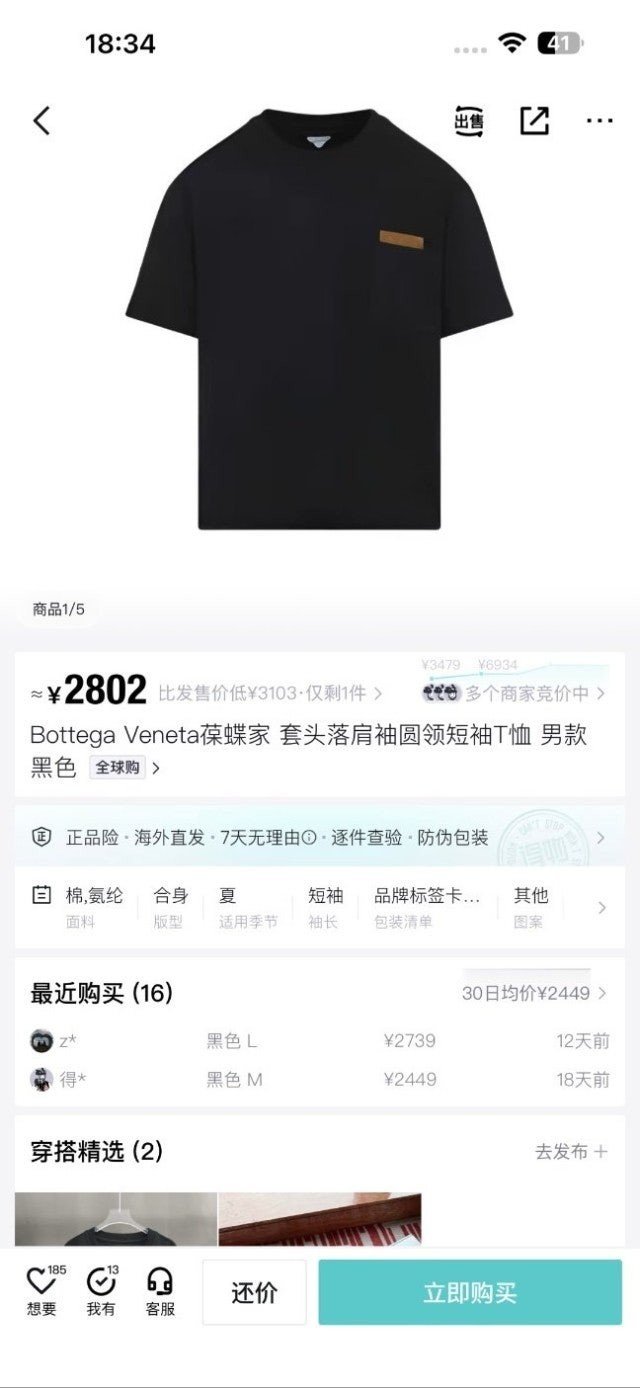
Task: Open 30日均价 price history
Action: tap(534, 993)
